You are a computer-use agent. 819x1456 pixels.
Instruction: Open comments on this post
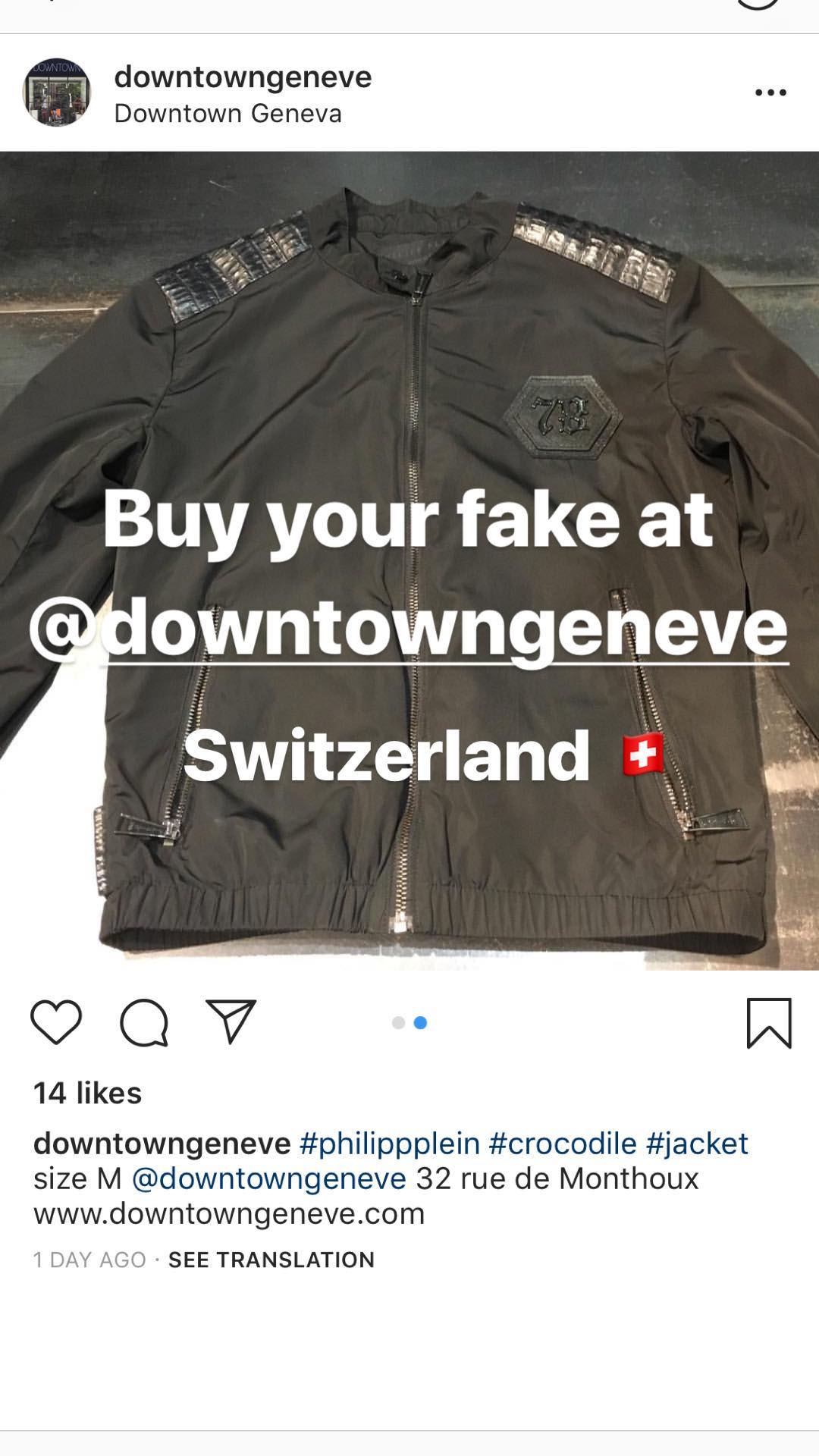coord(144,1022)
